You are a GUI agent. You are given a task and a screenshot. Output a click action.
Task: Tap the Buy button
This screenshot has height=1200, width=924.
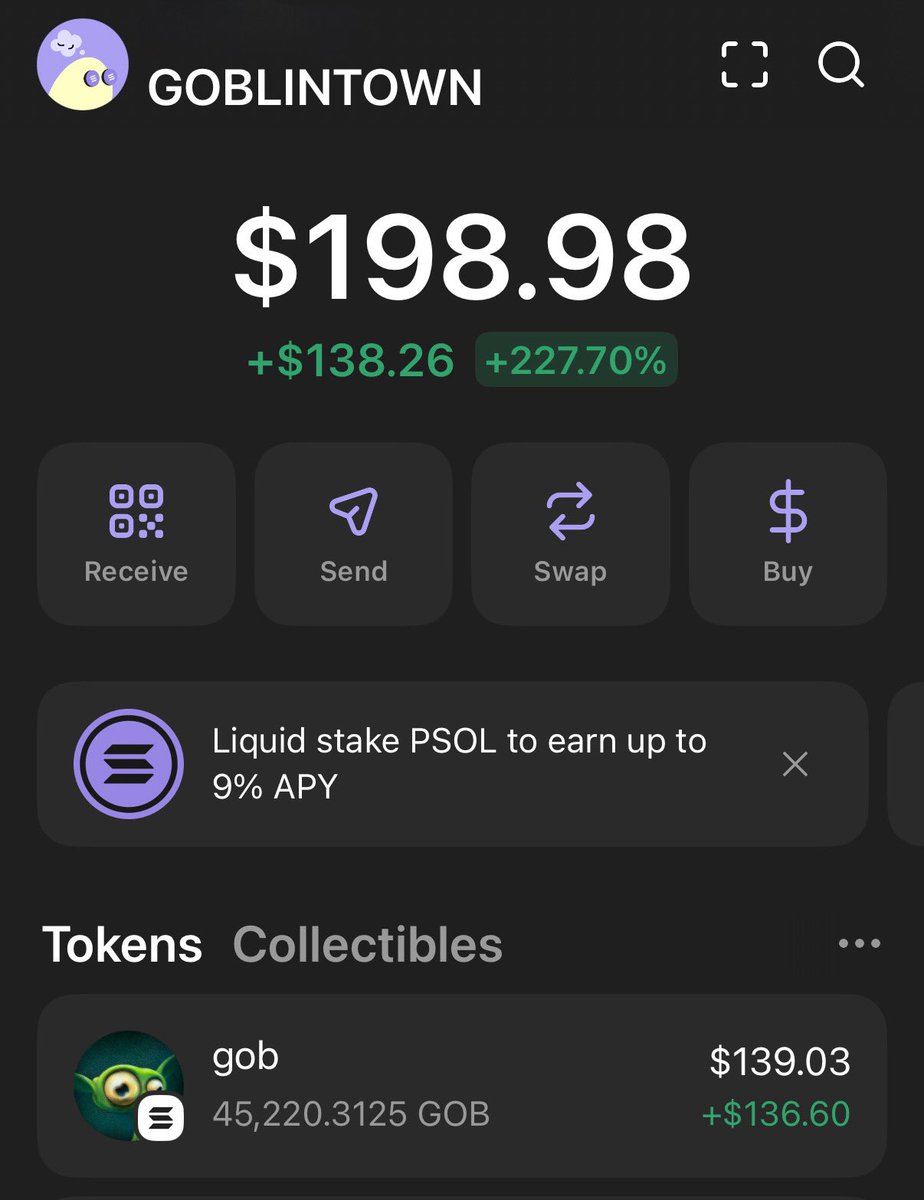click(x=787, y=534)
